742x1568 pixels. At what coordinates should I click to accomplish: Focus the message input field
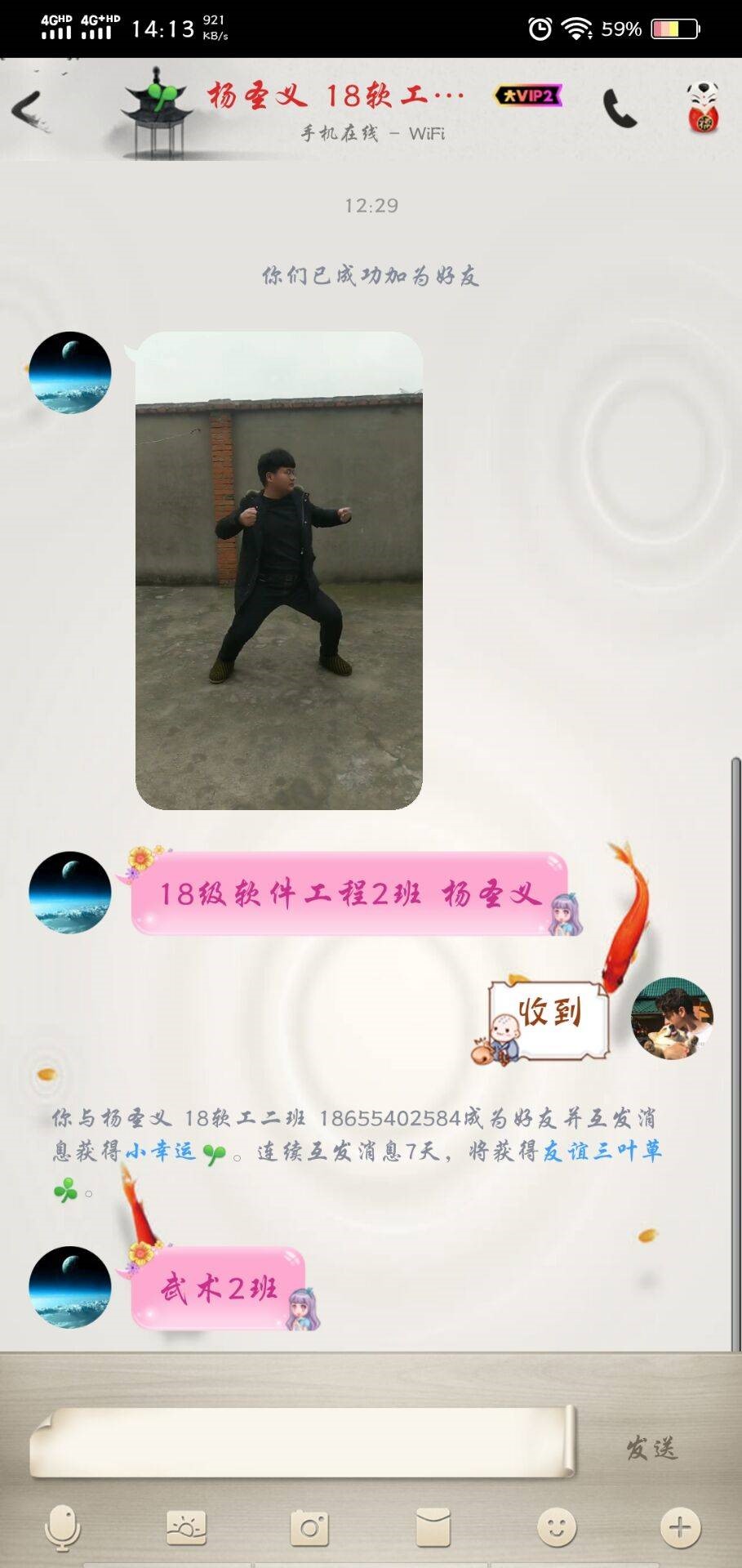[302, 1442]
